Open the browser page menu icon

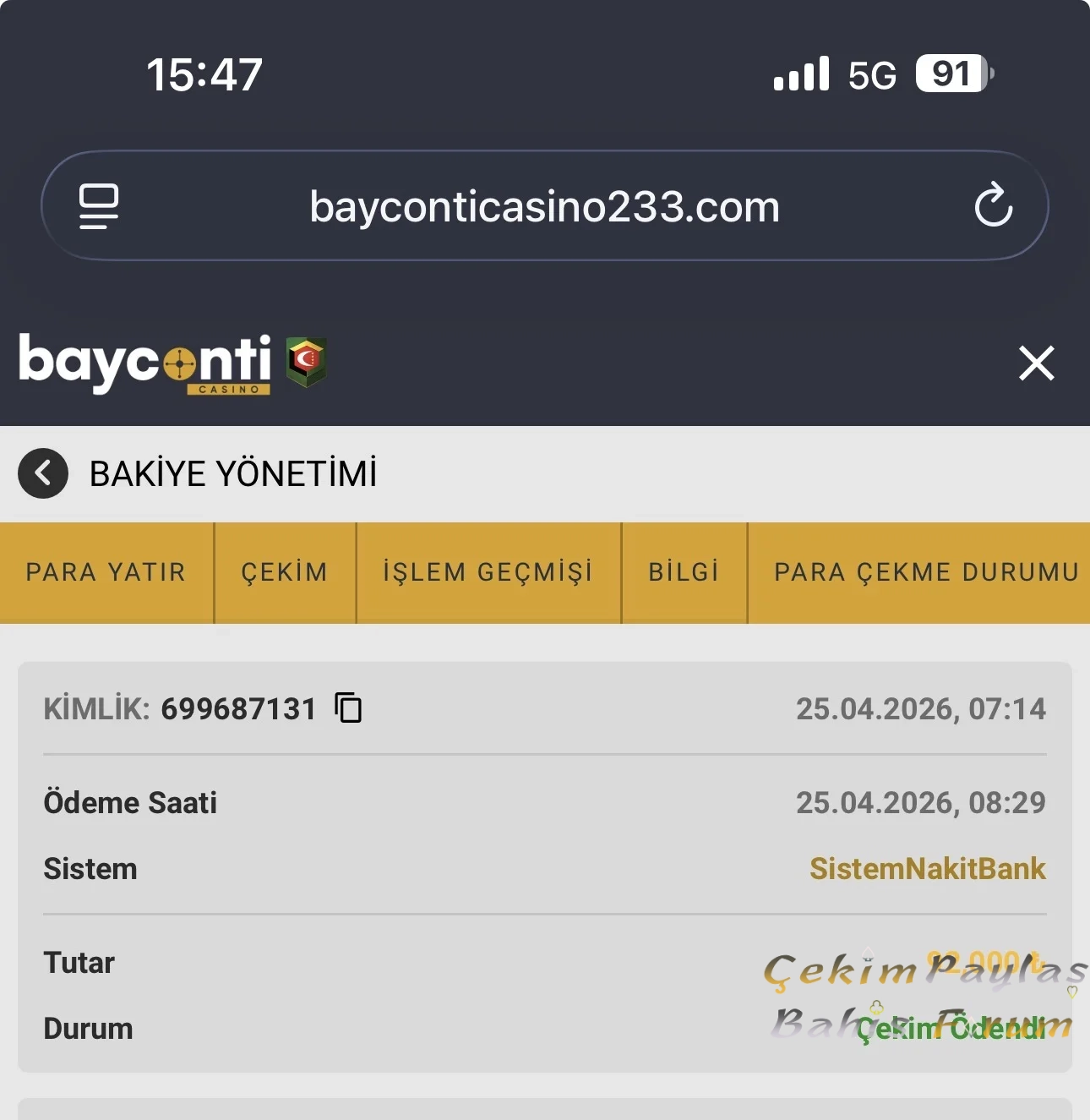tap(99, 206)
